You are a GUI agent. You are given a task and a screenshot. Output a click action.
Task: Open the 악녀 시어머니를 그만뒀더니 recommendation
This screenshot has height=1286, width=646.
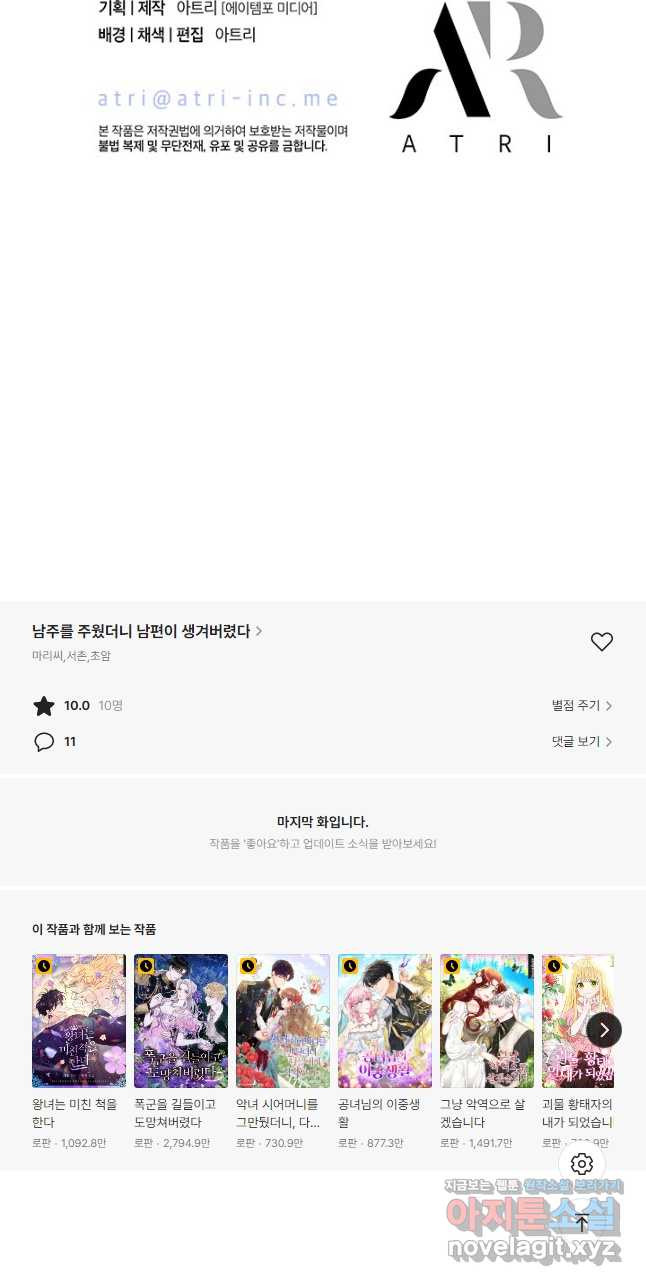(283, 1021)
